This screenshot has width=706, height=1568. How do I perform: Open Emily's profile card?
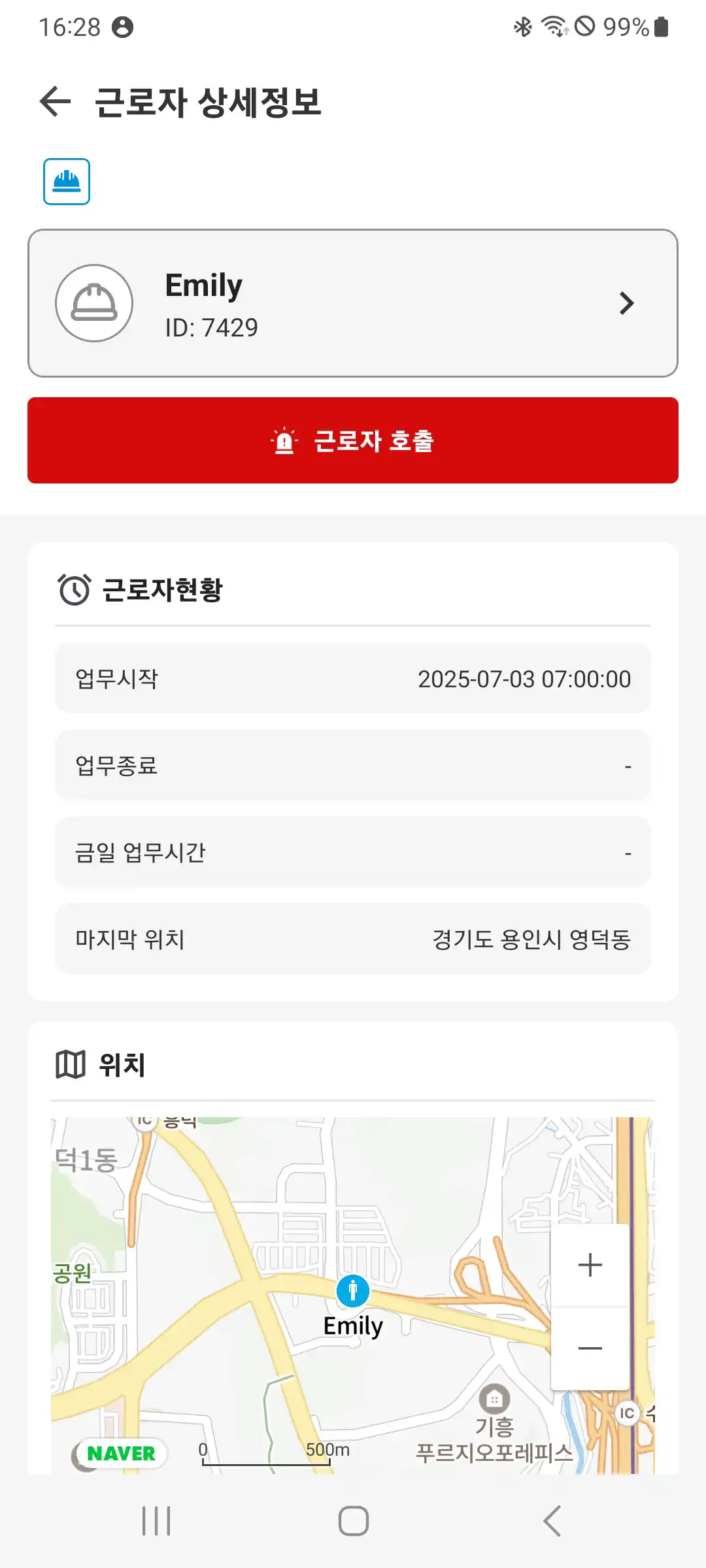point(353,303)
